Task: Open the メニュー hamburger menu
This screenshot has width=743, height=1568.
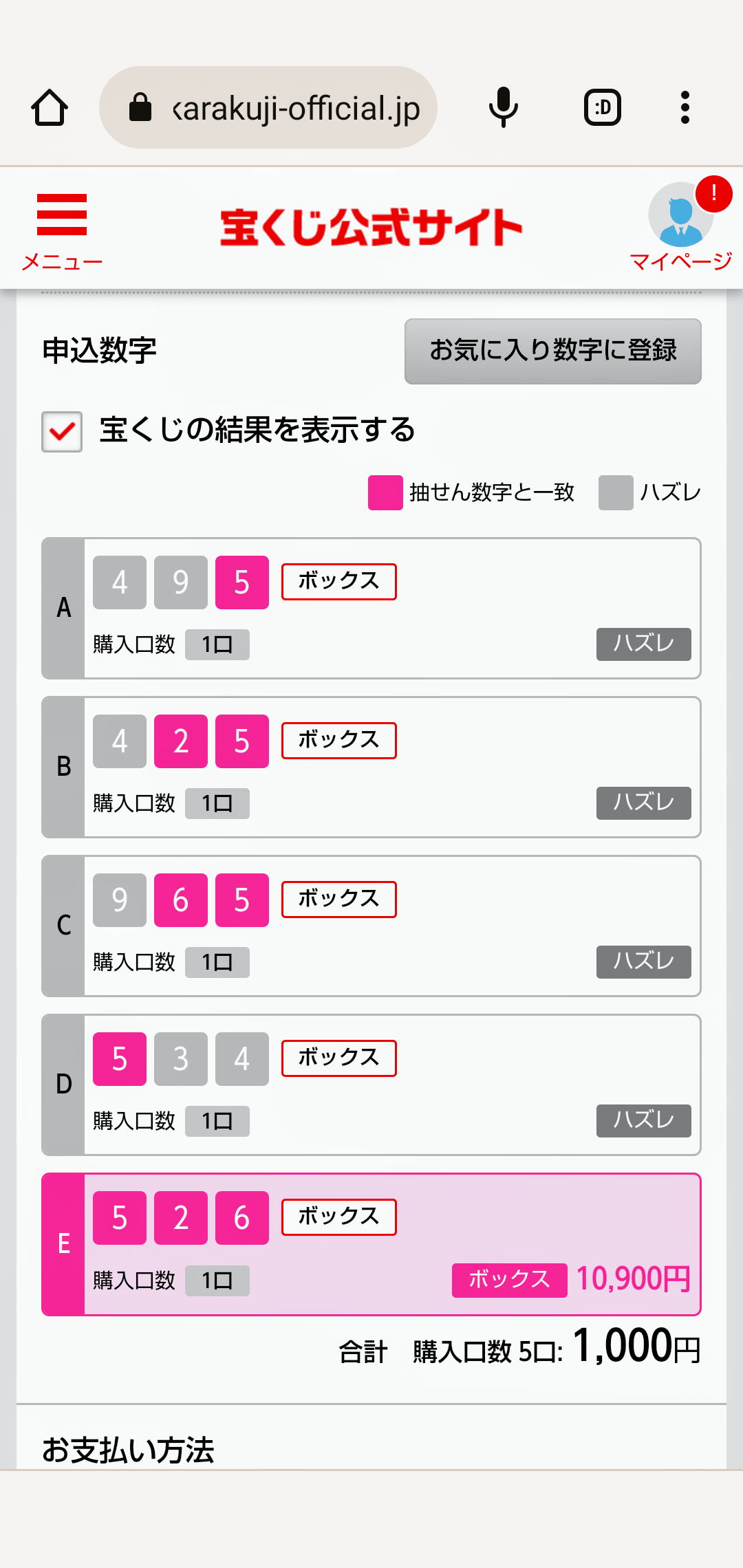Action: [x=62, y=232]
